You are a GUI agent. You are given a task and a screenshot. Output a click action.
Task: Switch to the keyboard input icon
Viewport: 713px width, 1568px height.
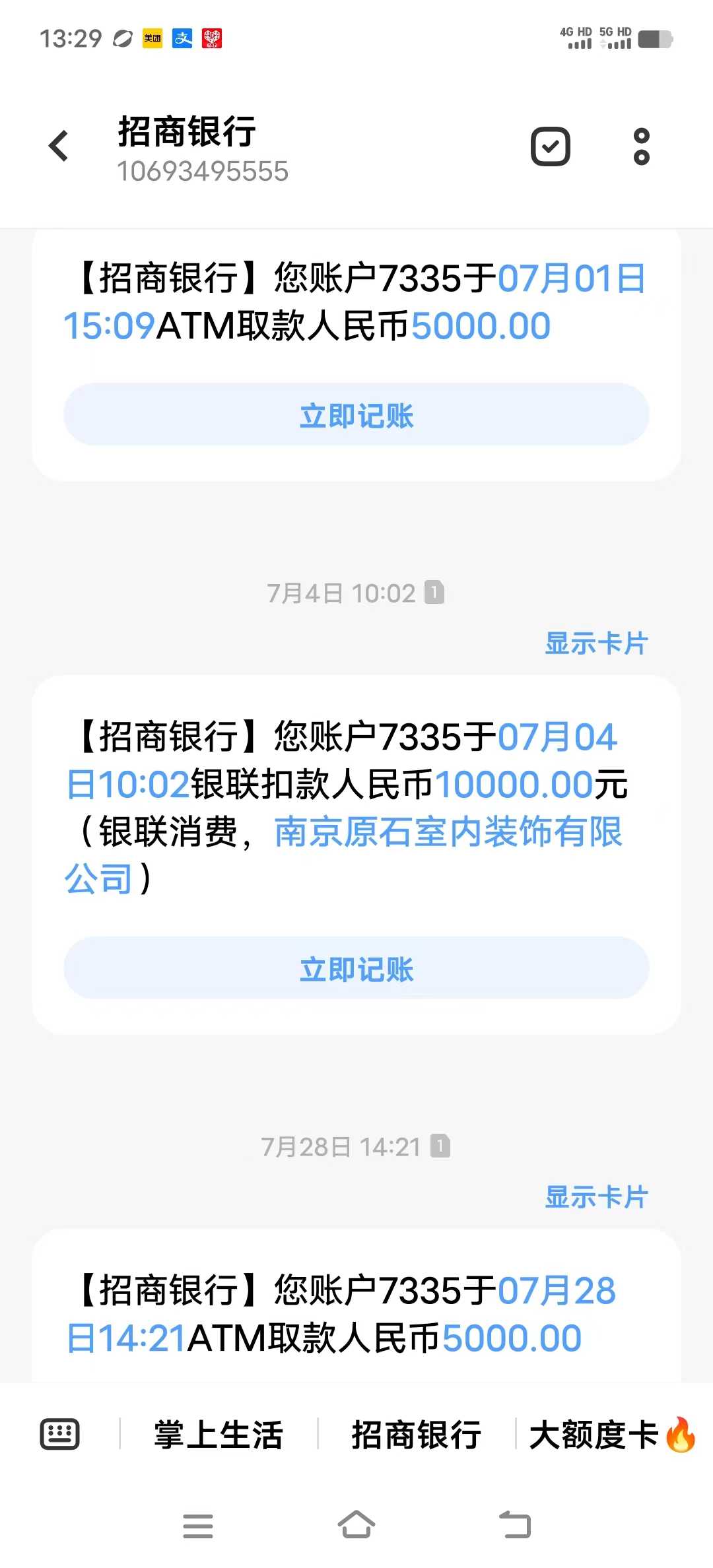coord(60,1434)
